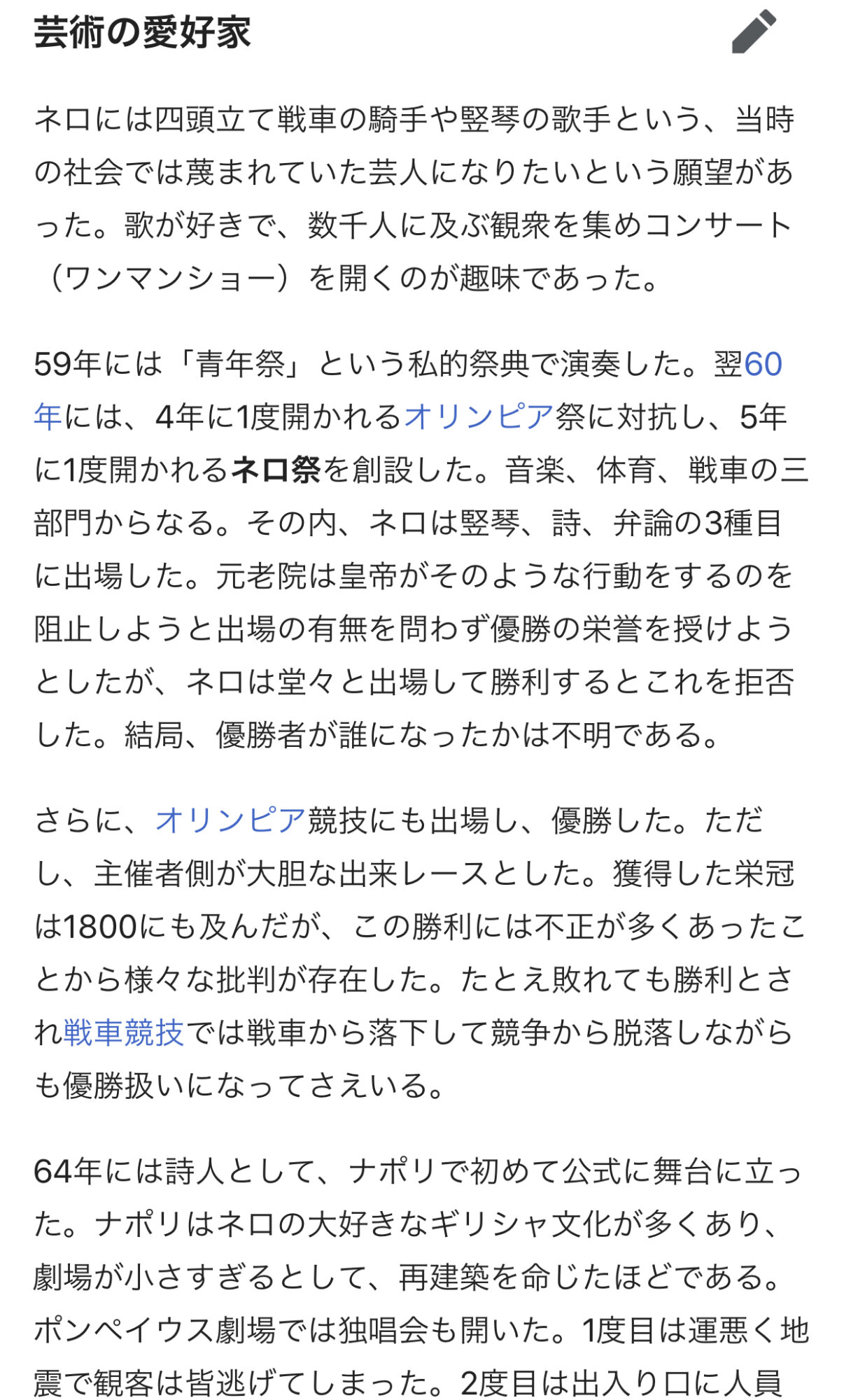844x1400 pixels.
Task: Open the 戦車競技 link
Action: pos(124,1032)
